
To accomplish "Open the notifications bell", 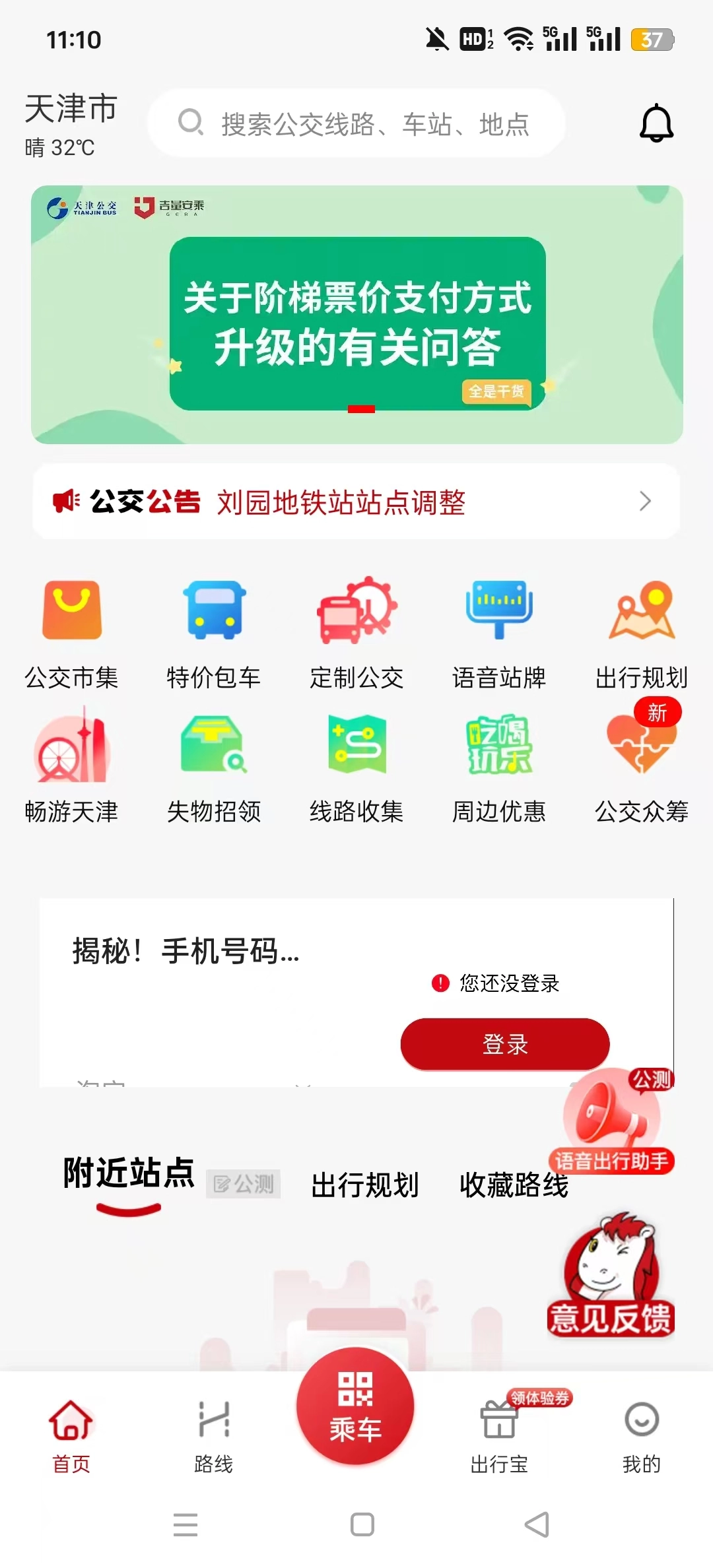I will 656,123.
